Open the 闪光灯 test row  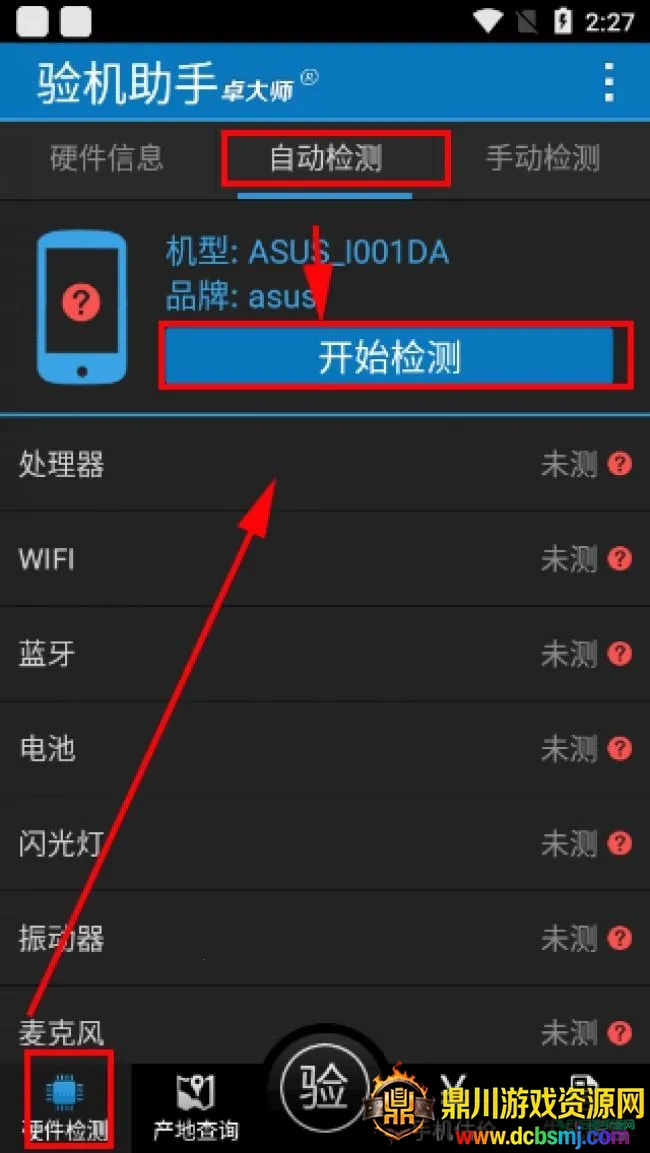click(325, 844)
